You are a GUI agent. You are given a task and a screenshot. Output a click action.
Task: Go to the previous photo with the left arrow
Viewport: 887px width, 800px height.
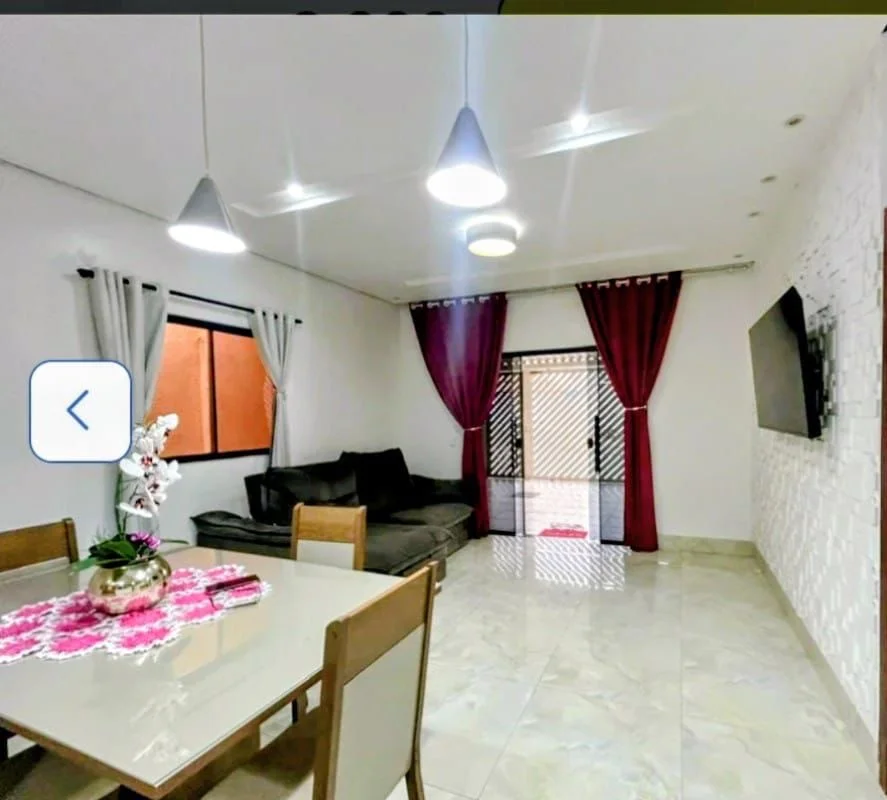pos(80,411)
